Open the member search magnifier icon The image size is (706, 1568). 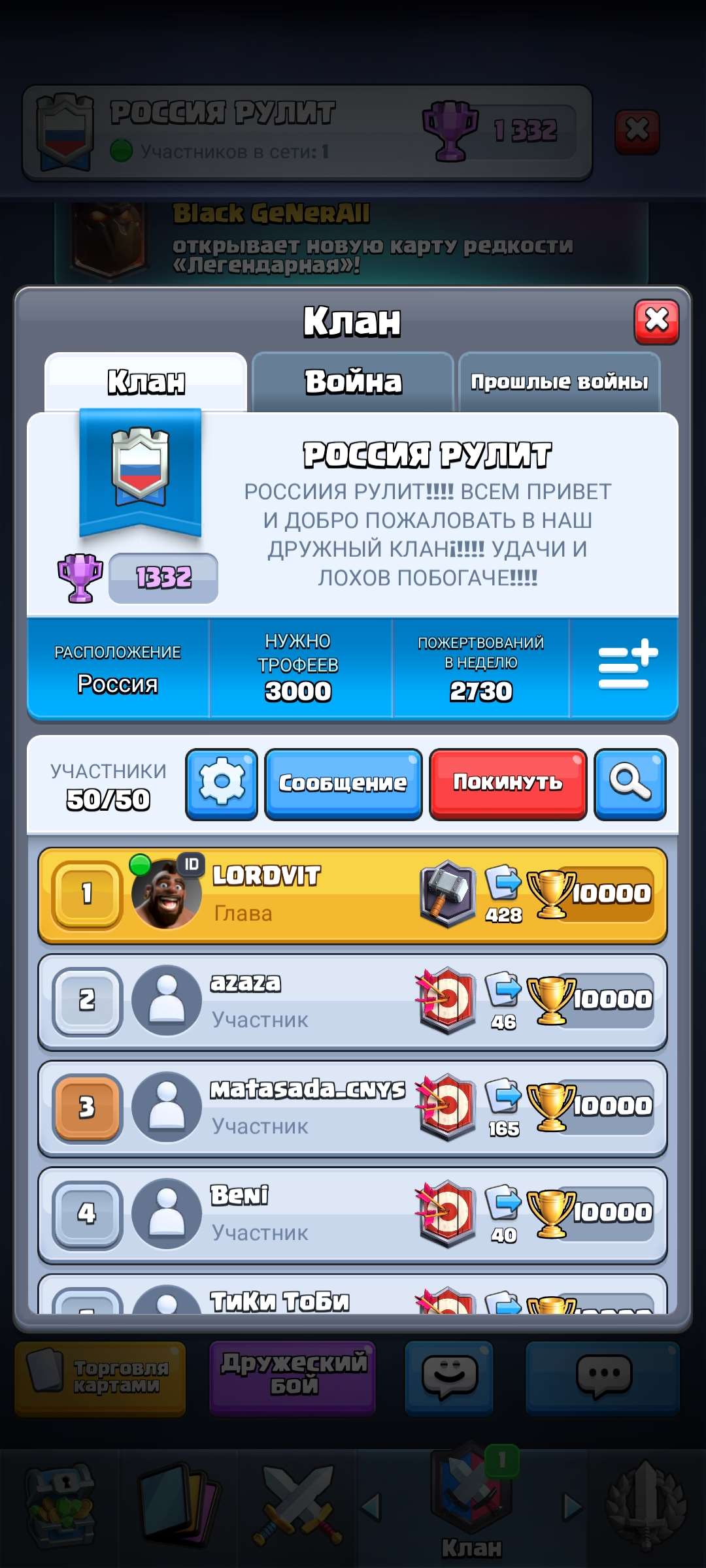630,784
